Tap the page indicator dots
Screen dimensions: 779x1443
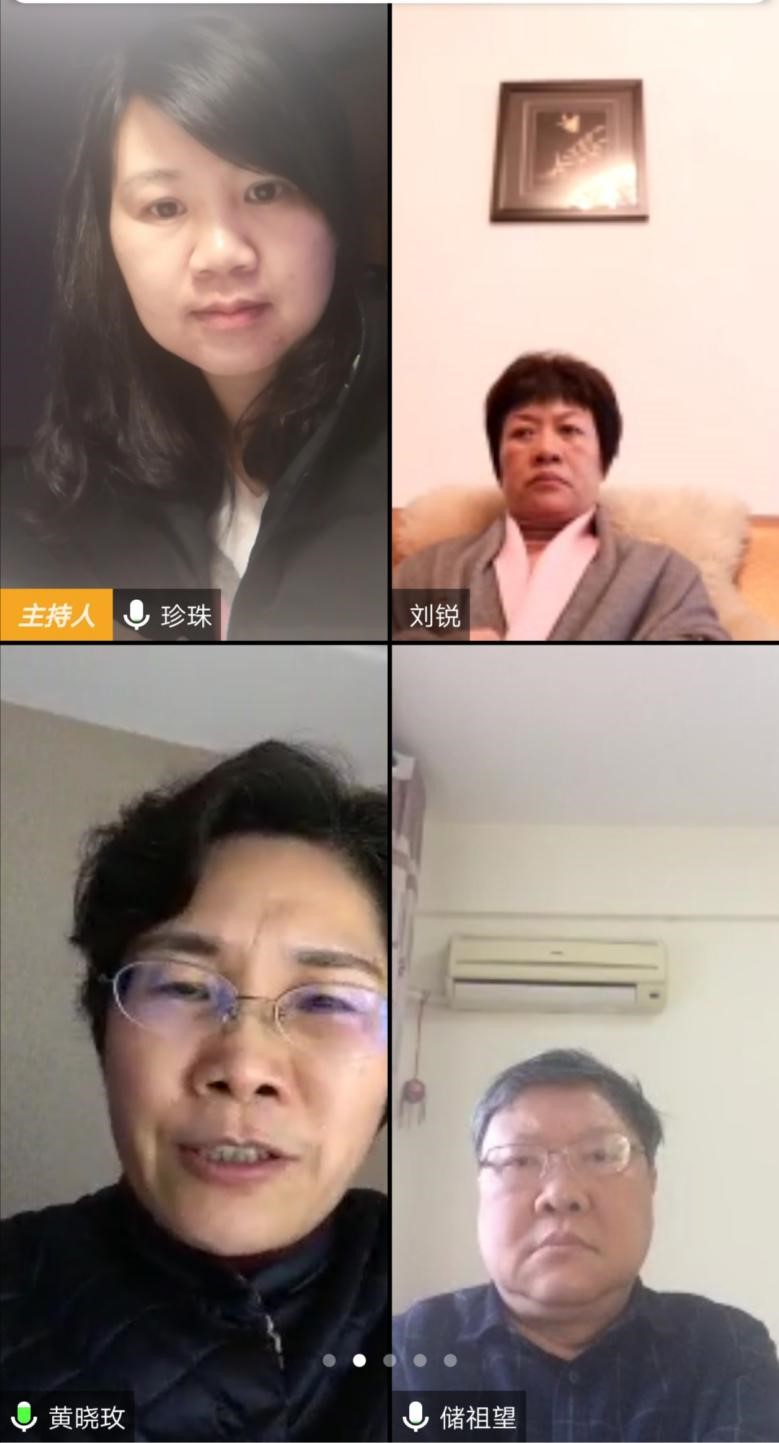(x=390, y=1360)
